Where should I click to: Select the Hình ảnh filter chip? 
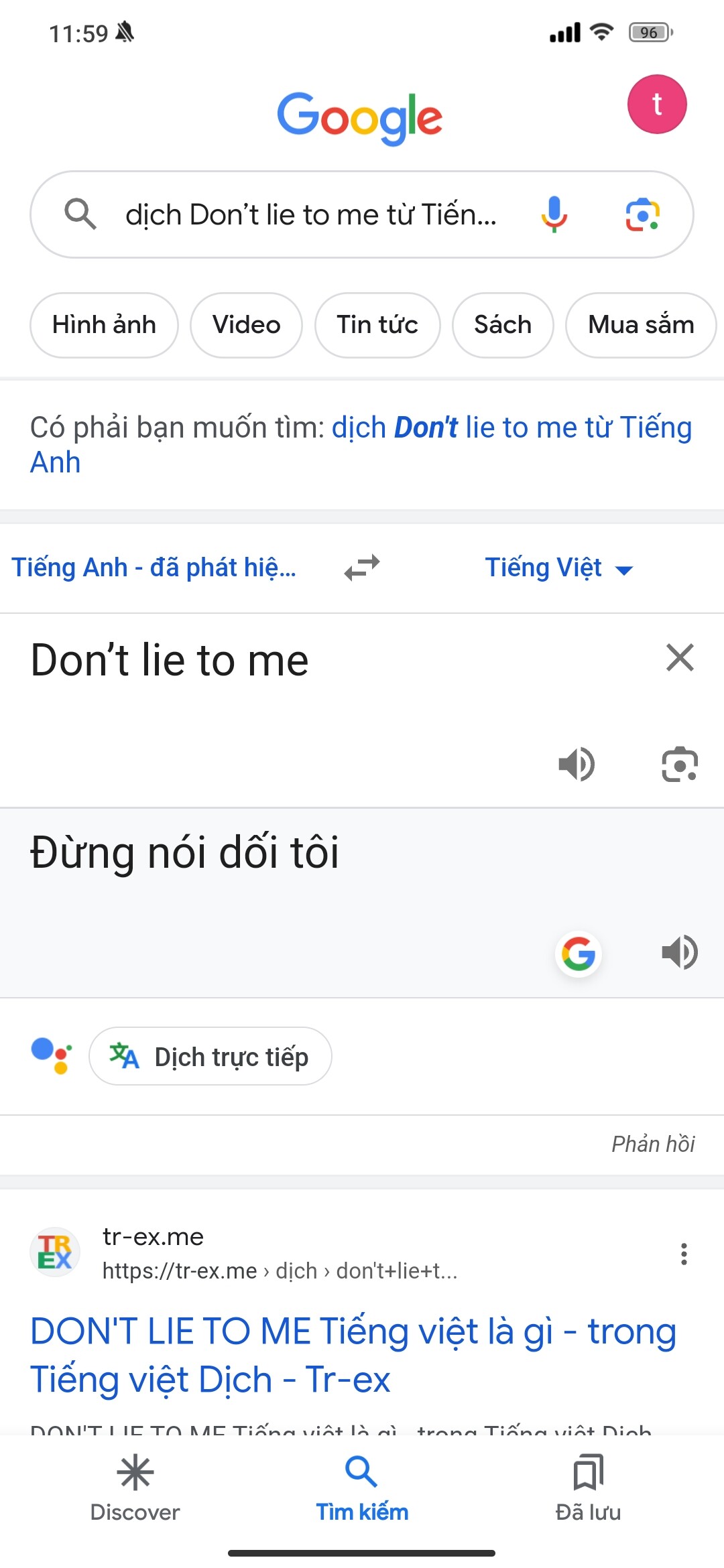click(104, 325)
